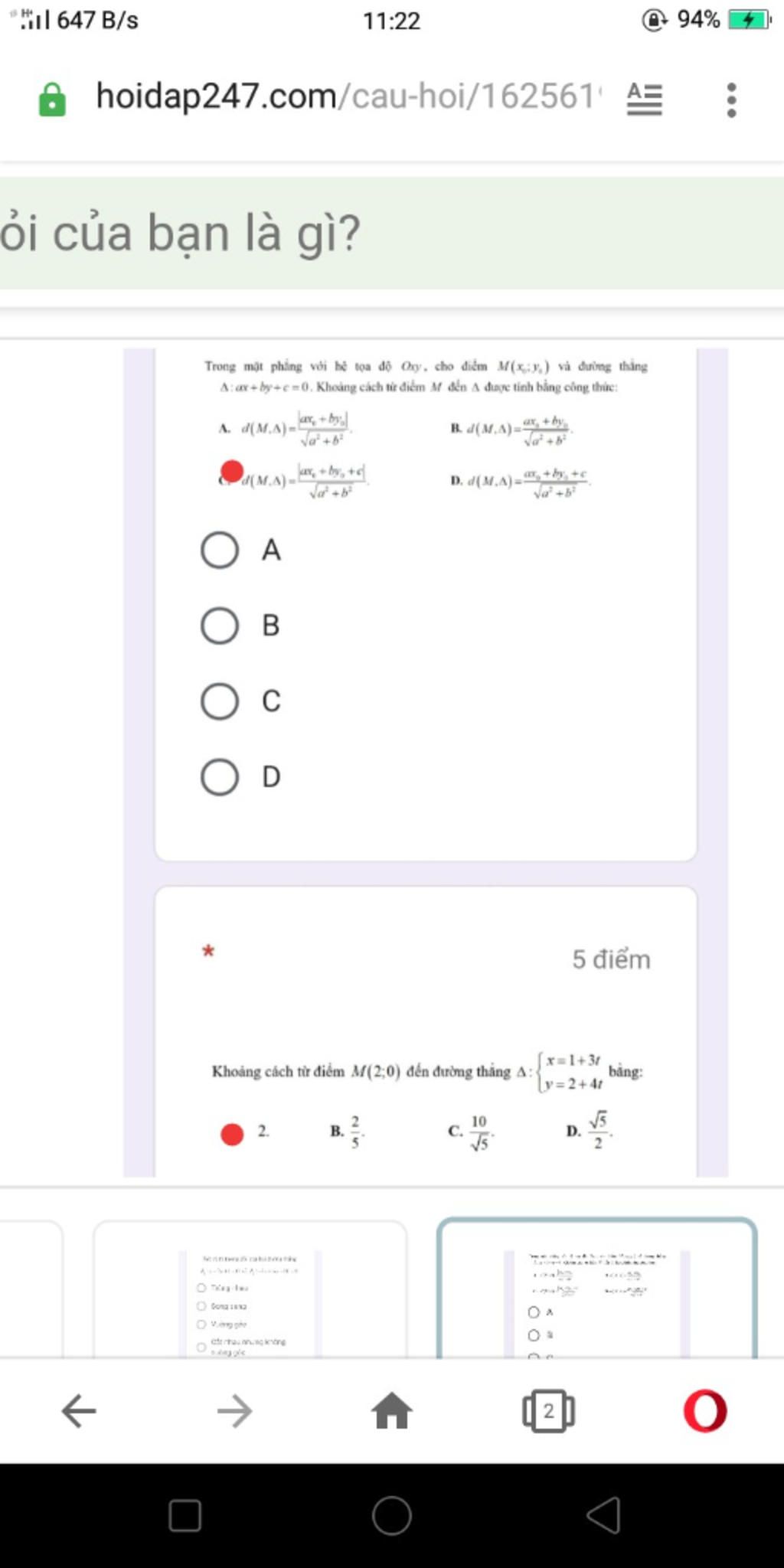Select the highlighted thumbnail with formula options
This screenshot has width=784, height=1568.
(x=596, y=1290)
